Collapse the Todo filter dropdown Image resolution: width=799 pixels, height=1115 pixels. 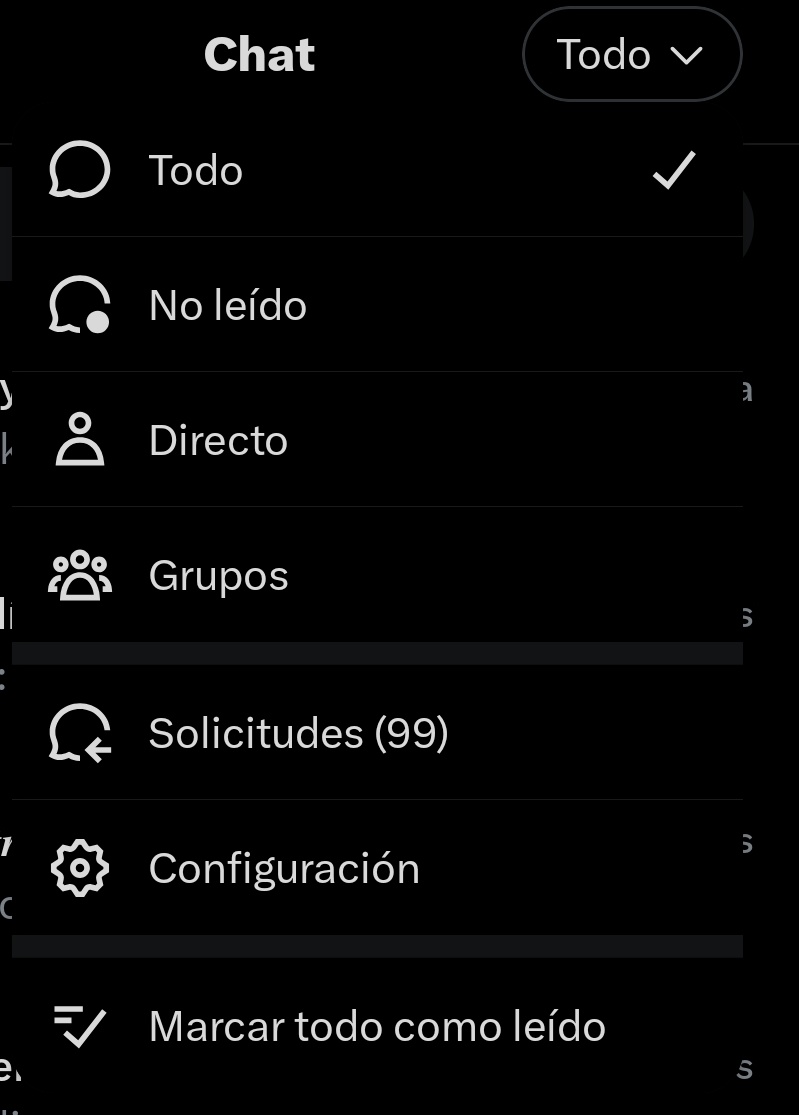(x=631, y=55)
